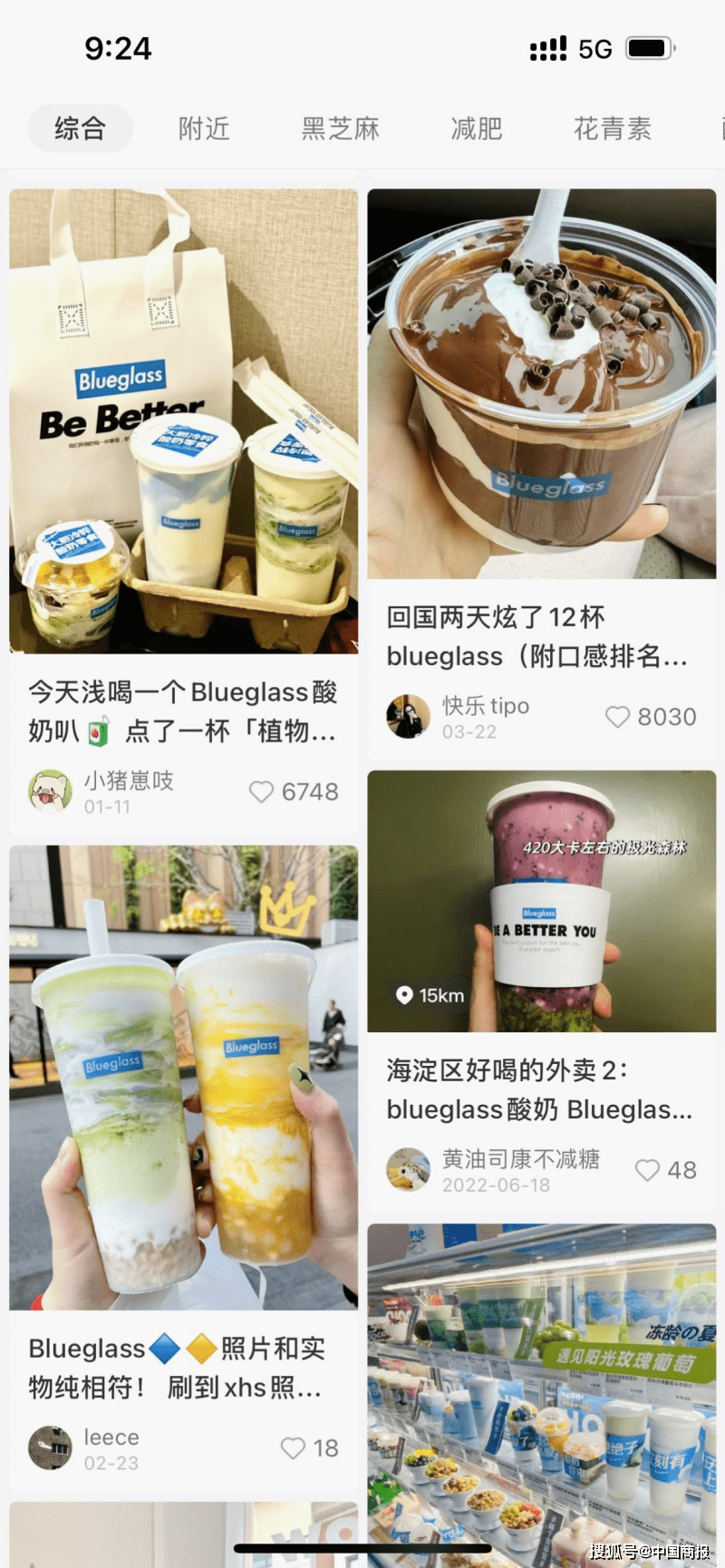Like leece's post with 18 likes
Viewport: 725px width, 1568px height.
pyautogui.click(x=293, y=1448)
